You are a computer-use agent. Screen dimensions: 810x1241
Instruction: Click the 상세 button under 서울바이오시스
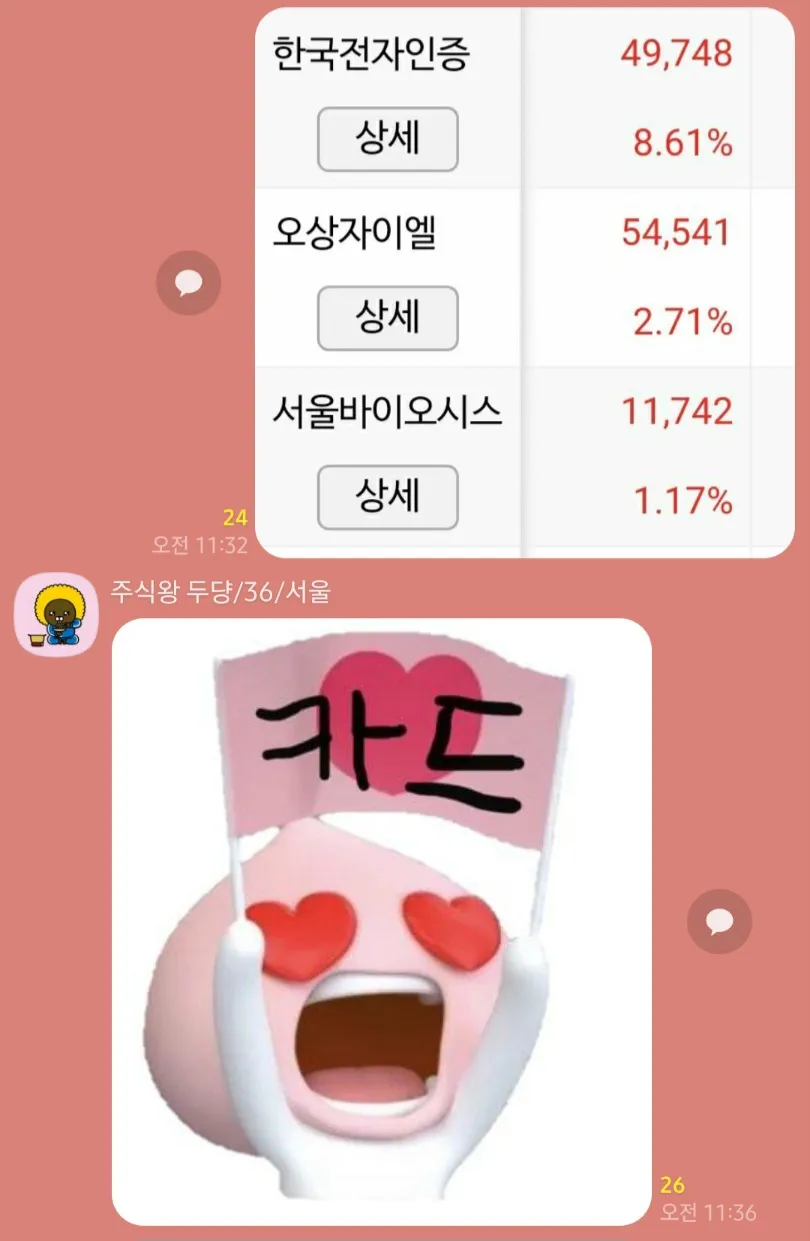coord(388,496)
